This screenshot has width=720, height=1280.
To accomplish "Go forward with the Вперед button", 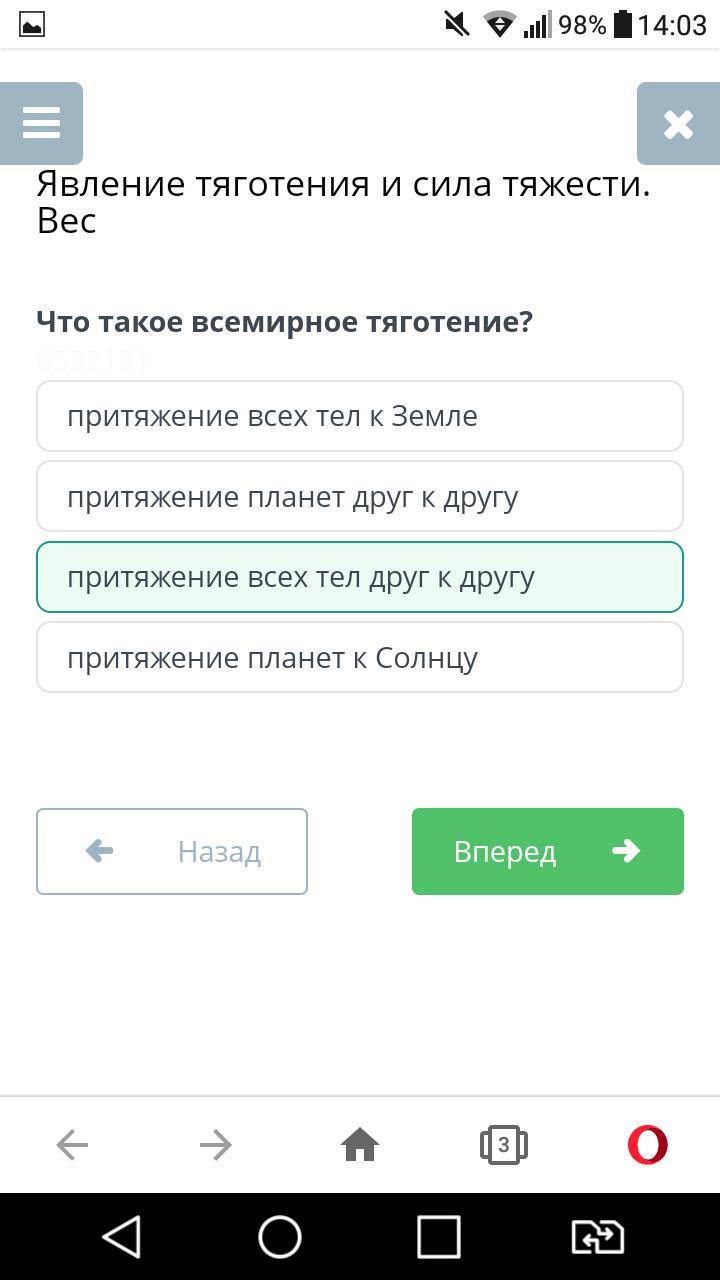I will click(548, 851).
